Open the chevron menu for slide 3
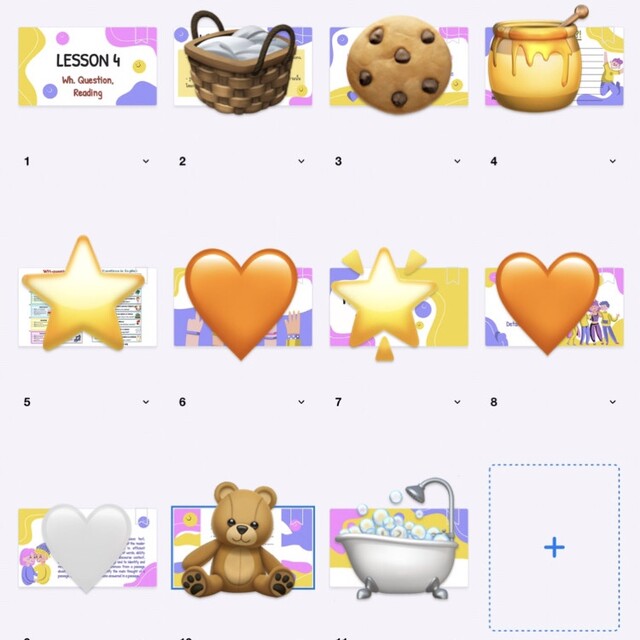 [x=457, y=161]
